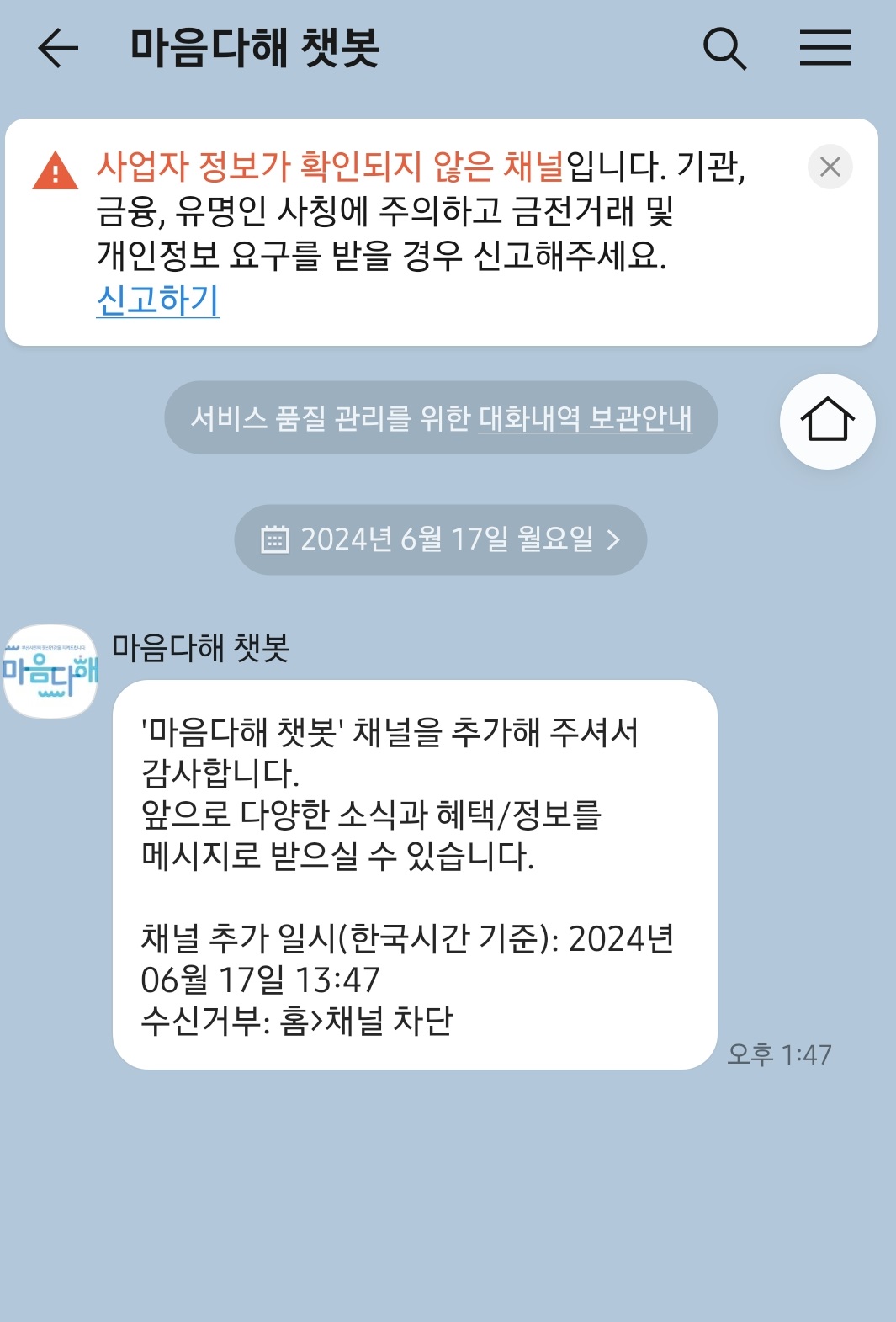View 마음다해 챗봇 profile picture
This screenshot has height=1322, width=896.
click(x=50, y=671)
